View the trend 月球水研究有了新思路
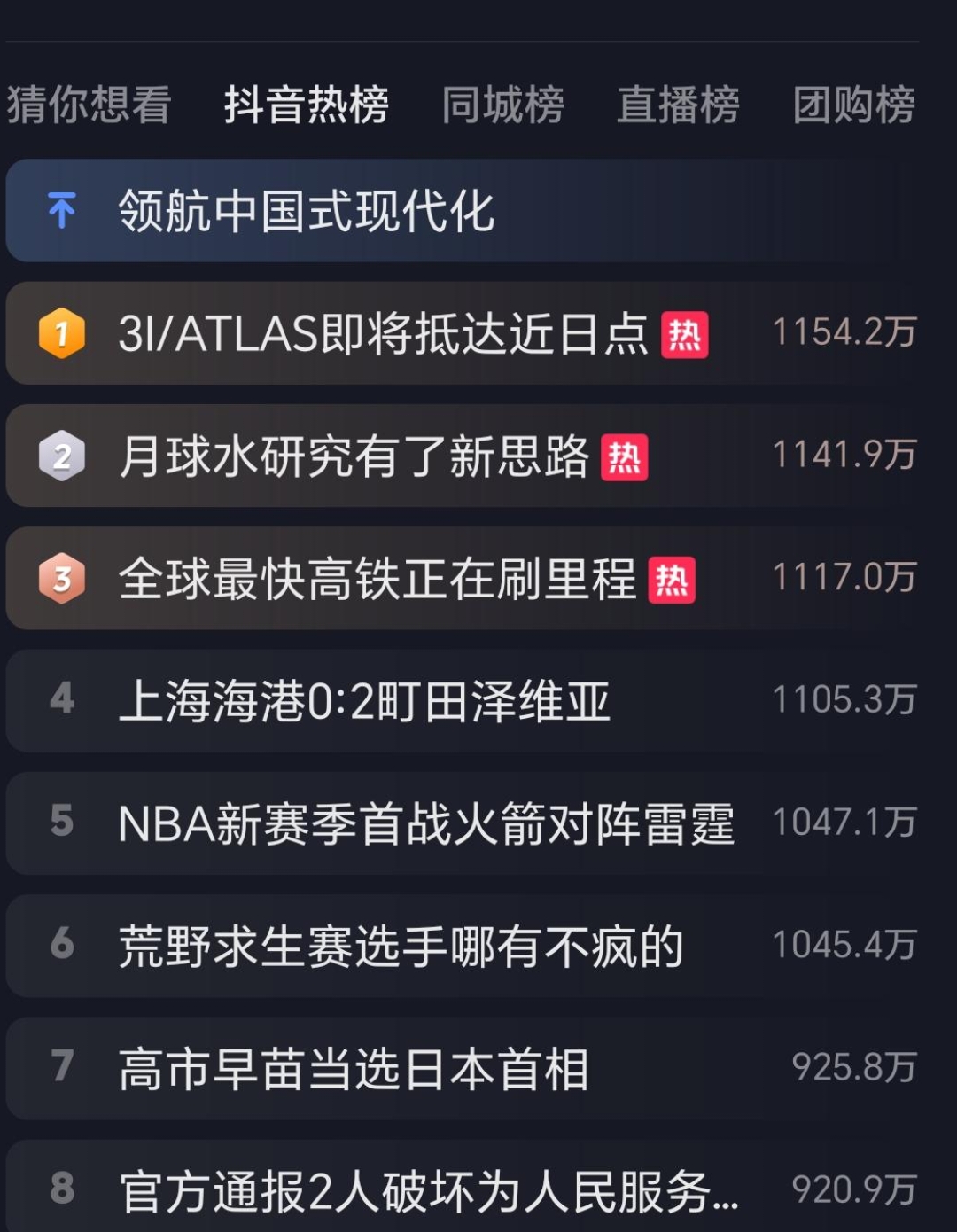This screenshot has width=957, height=1232. [353, 457]
